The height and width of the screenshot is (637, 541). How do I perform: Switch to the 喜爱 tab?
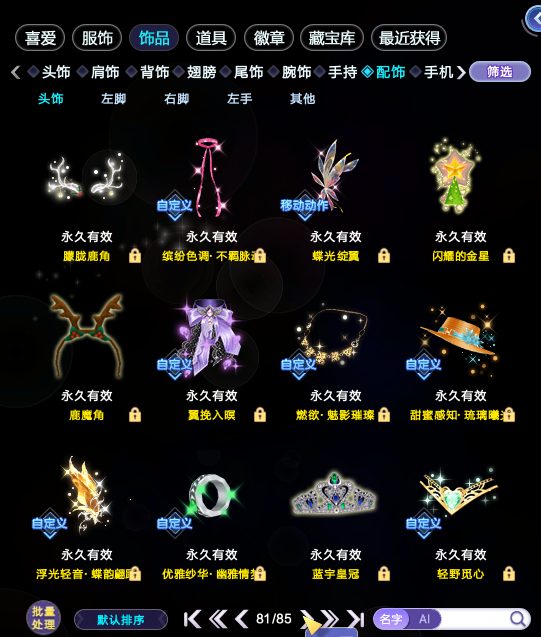coord(40,38)
